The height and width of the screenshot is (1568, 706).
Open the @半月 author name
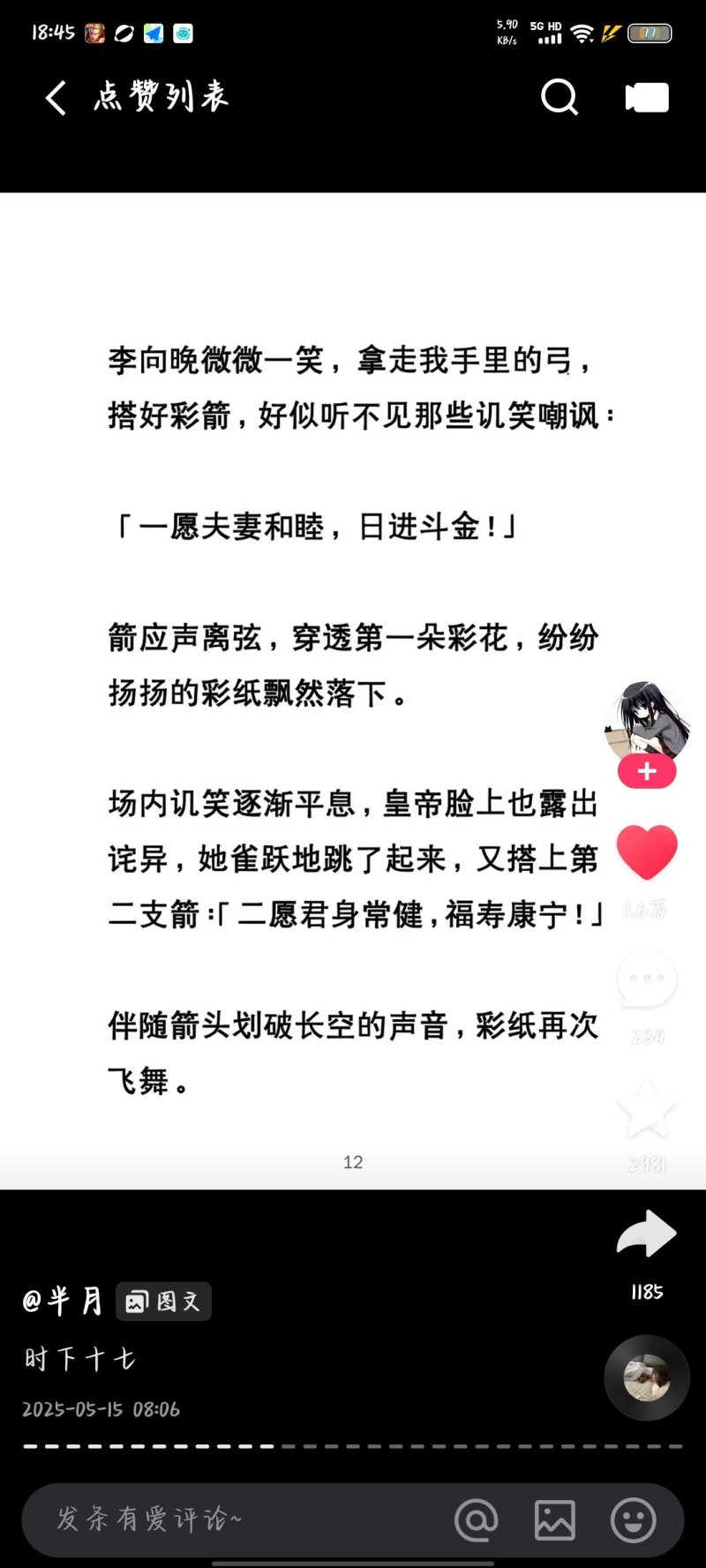63,1301
